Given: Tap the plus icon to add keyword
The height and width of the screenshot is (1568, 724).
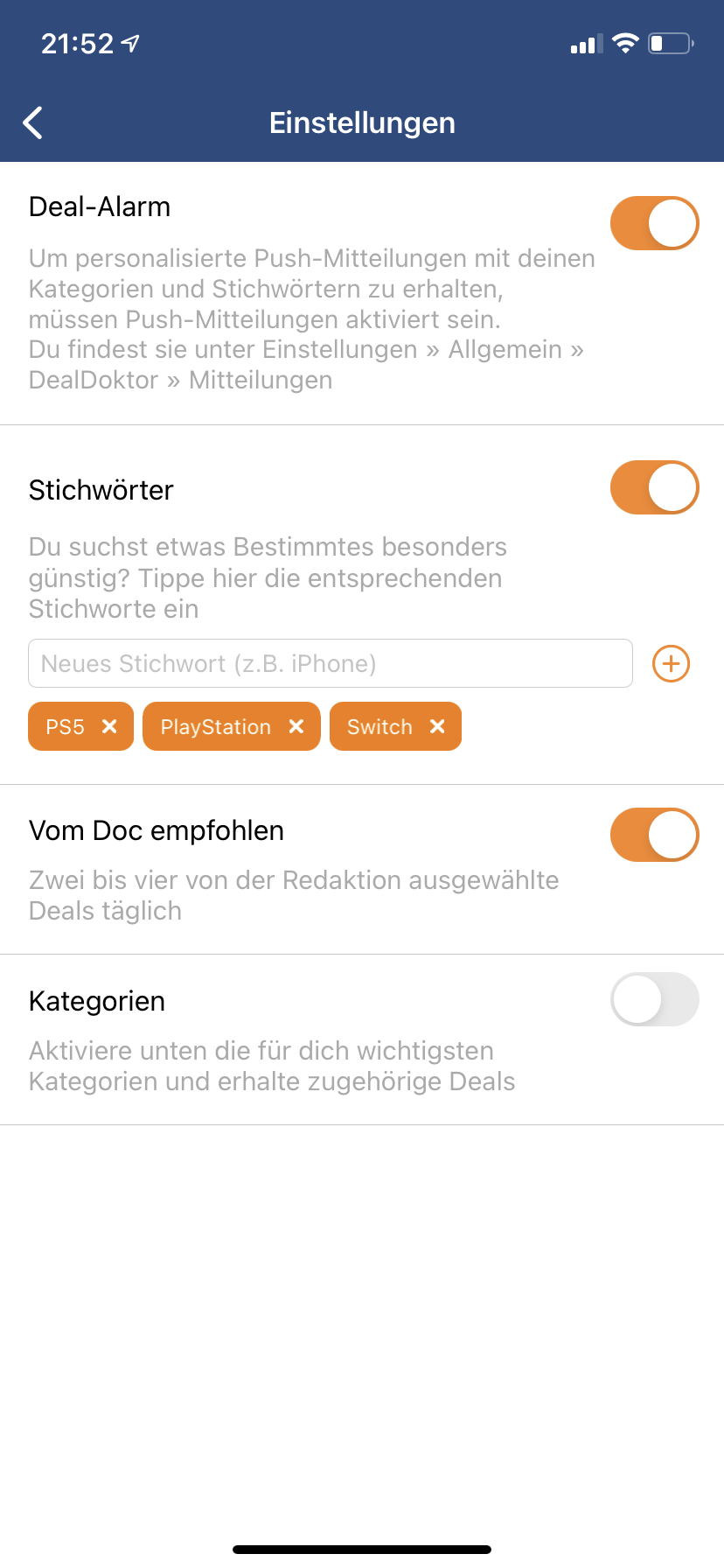Looking at the screenshot, I should coord(672,664).
